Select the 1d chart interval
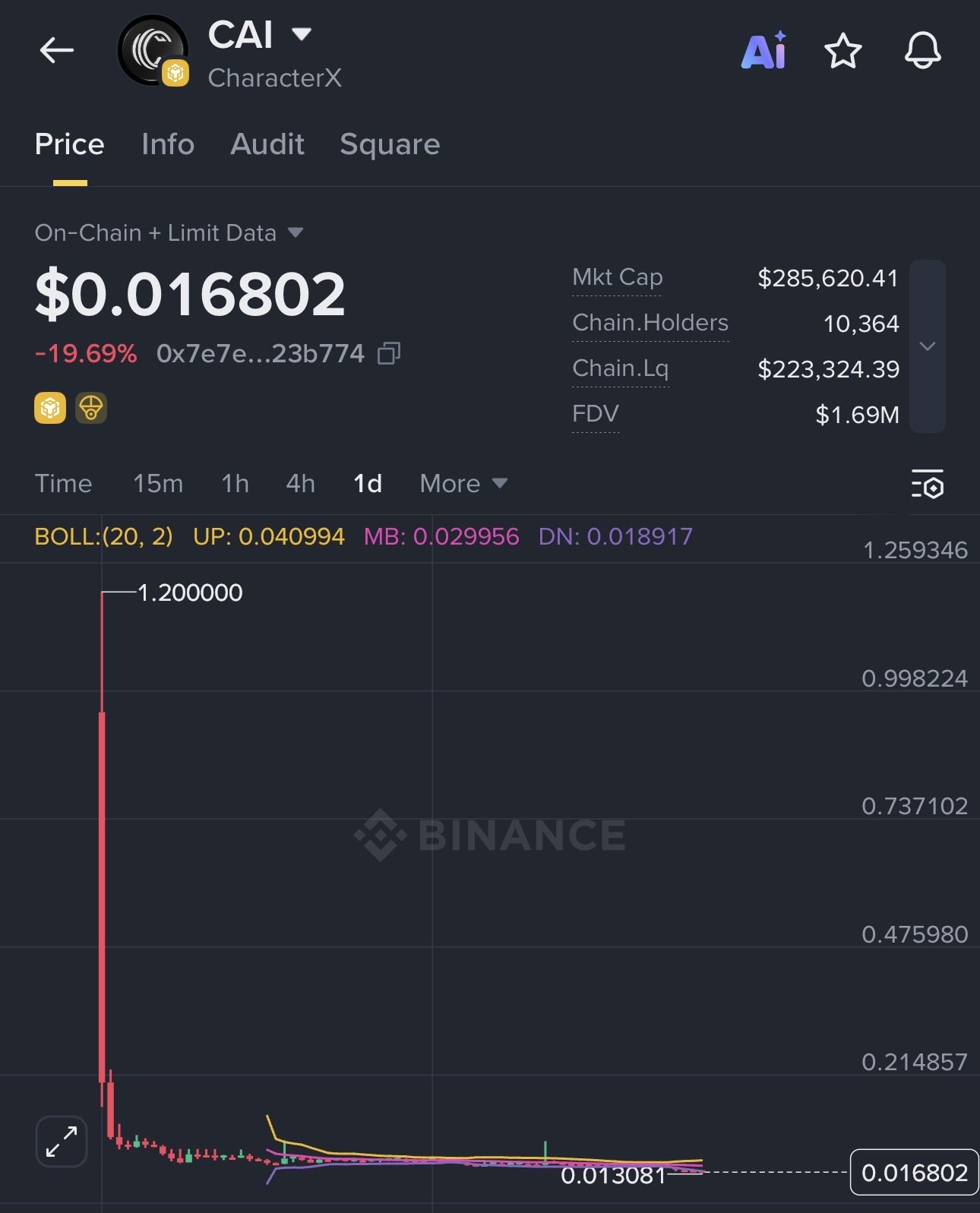 click(x=368, y=484)
